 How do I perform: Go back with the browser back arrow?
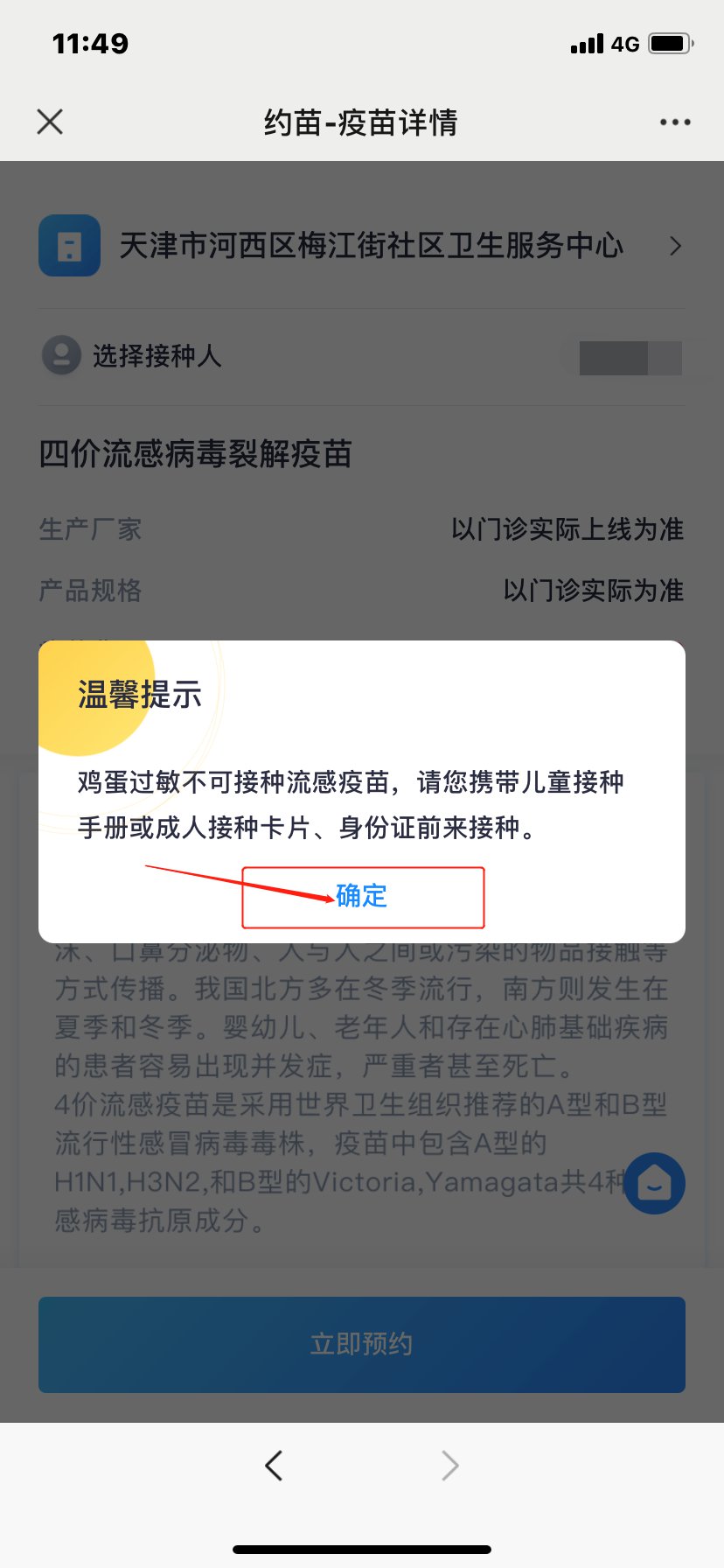coord(274,1465)
